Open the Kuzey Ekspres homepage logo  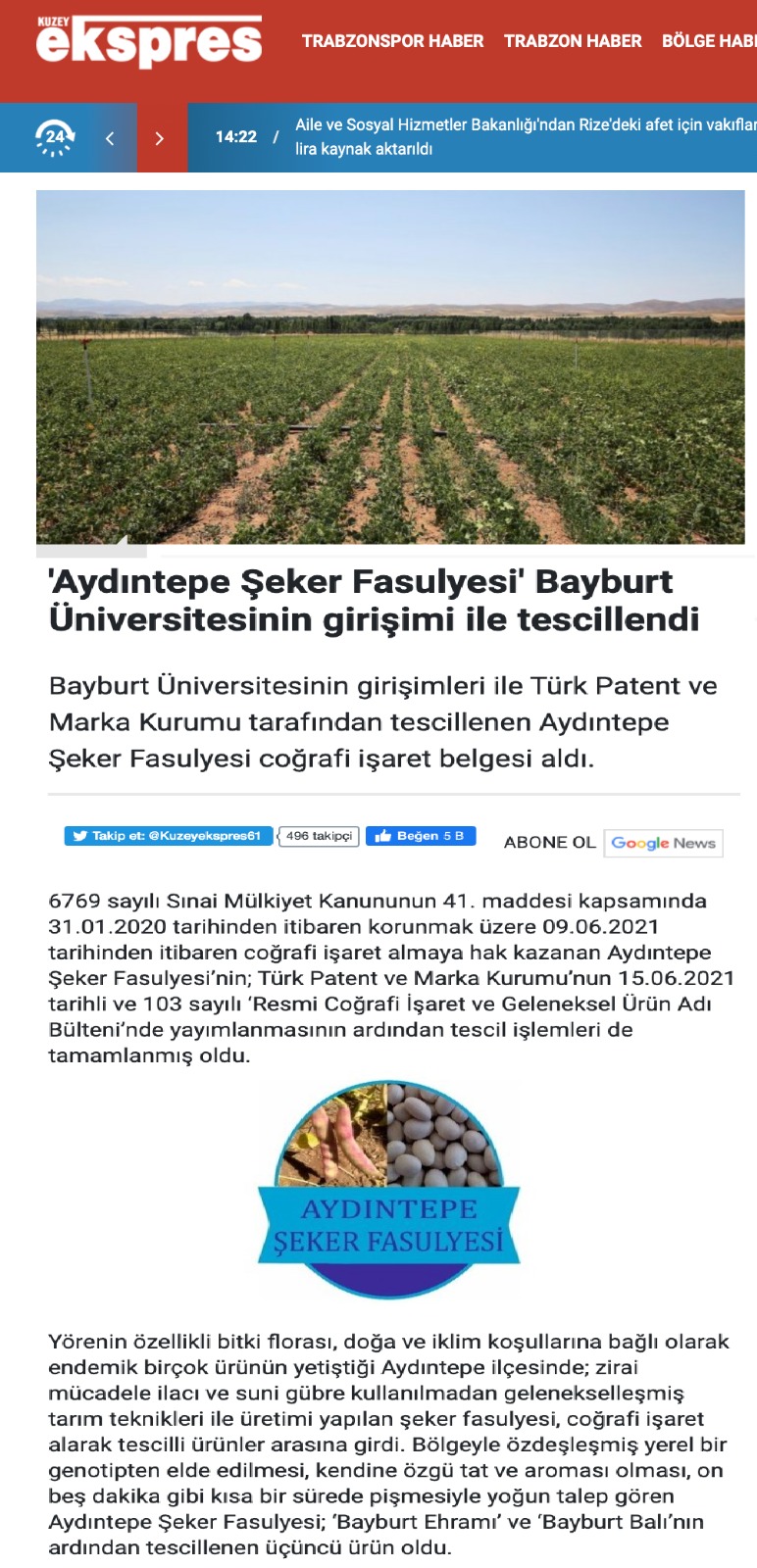[x=149, y=42]
